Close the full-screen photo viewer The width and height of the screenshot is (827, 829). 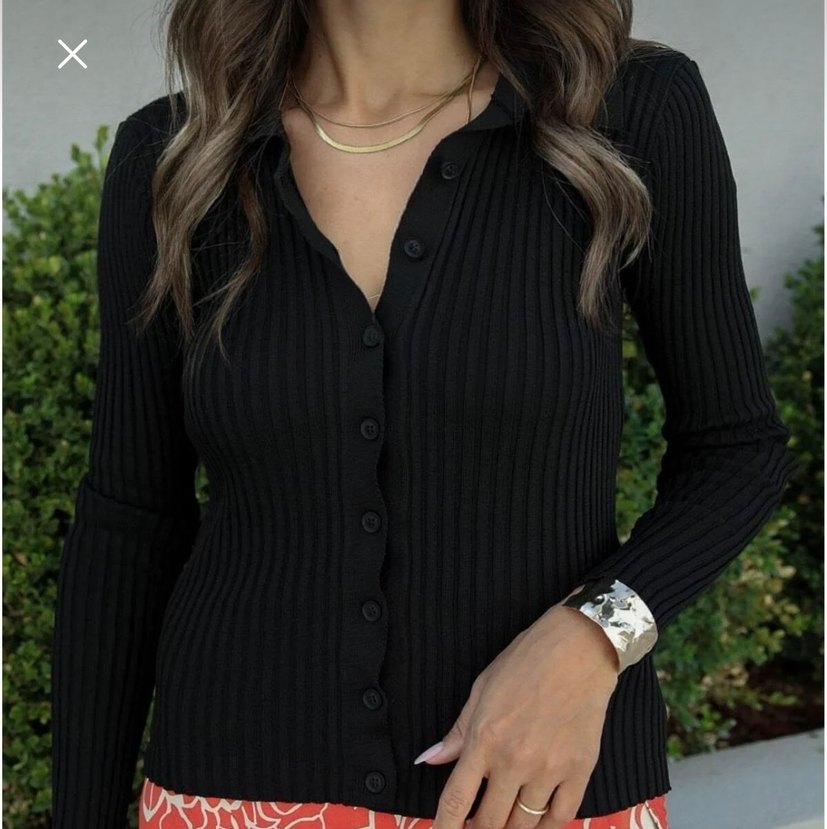click(72, 54)
